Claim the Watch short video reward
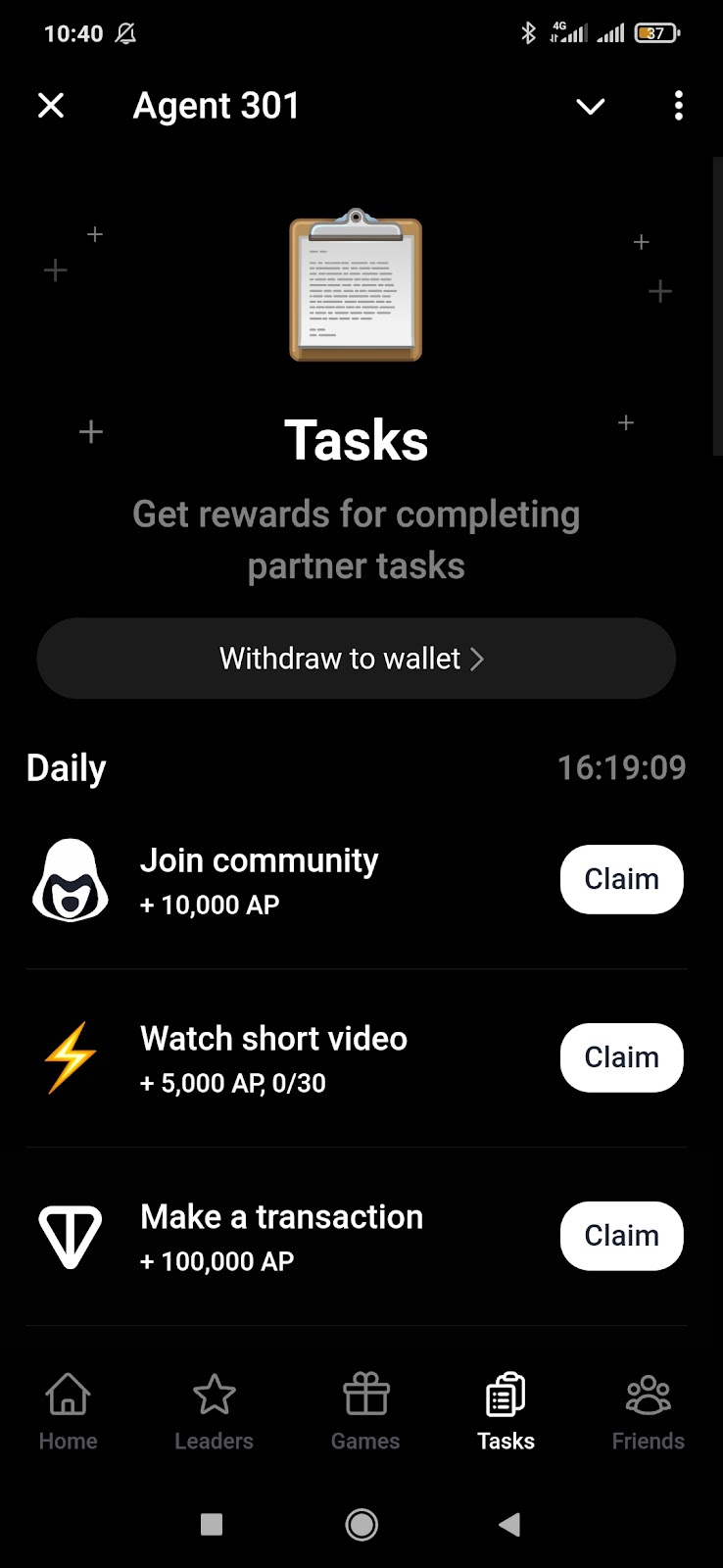 621,1057
